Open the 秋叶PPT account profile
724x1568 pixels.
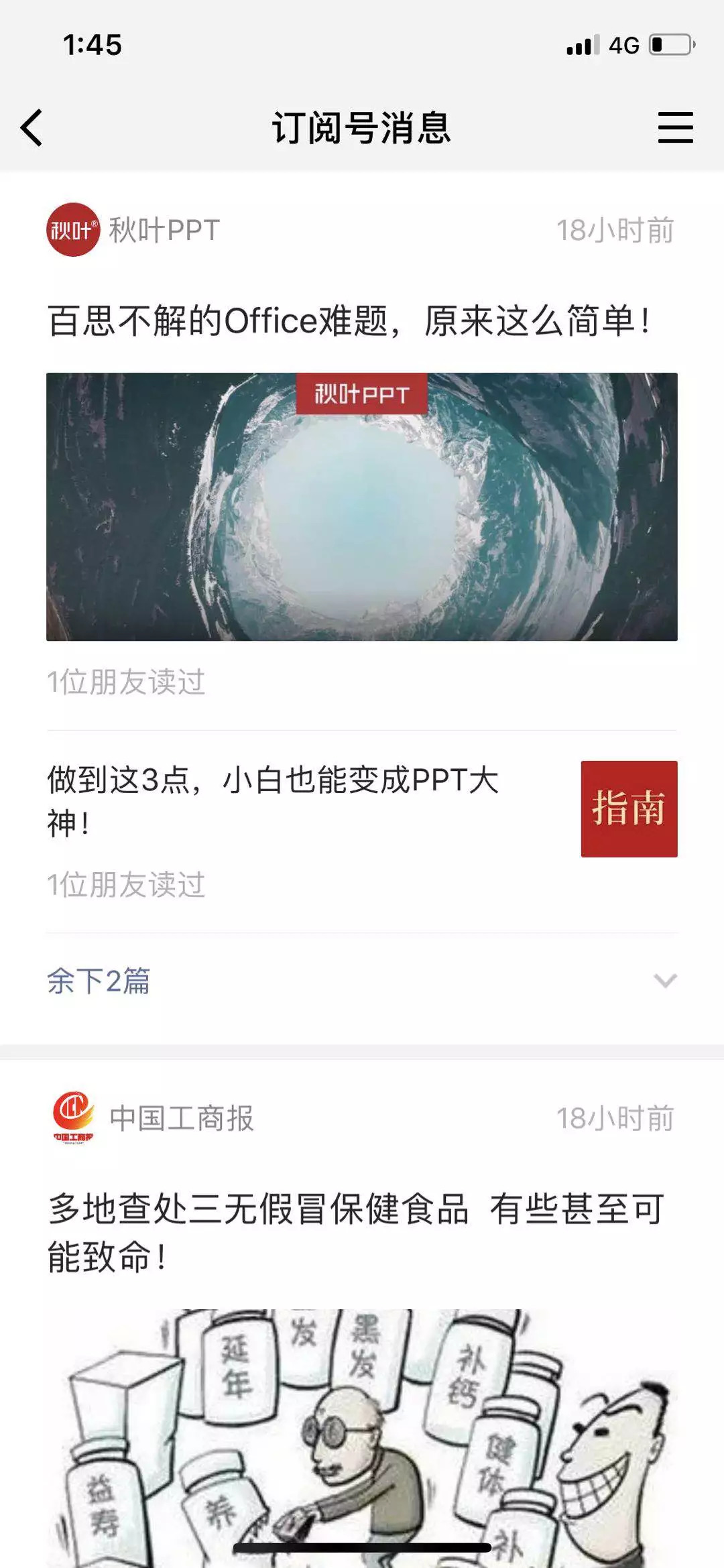click(x=134, y=230)
